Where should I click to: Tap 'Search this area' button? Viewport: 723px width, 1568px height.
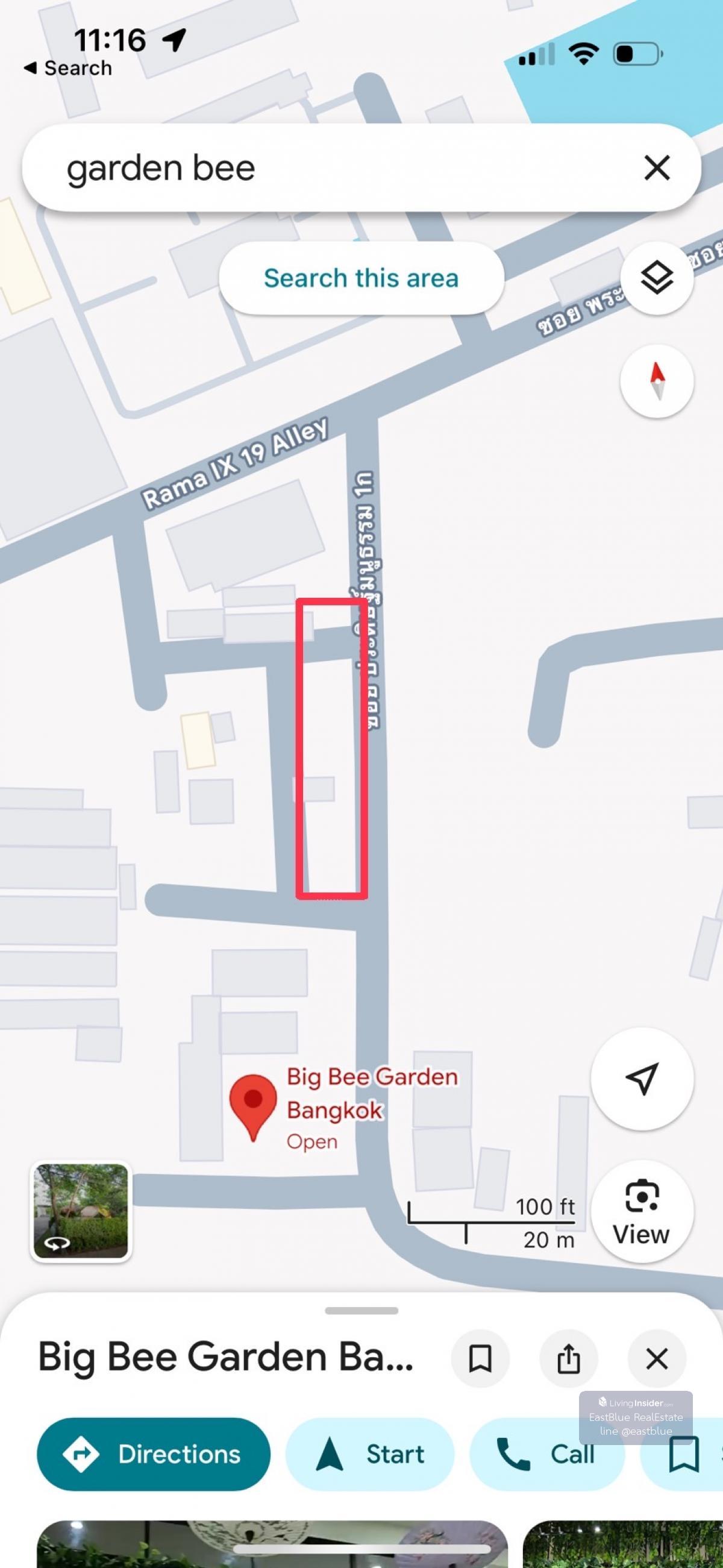361,278
